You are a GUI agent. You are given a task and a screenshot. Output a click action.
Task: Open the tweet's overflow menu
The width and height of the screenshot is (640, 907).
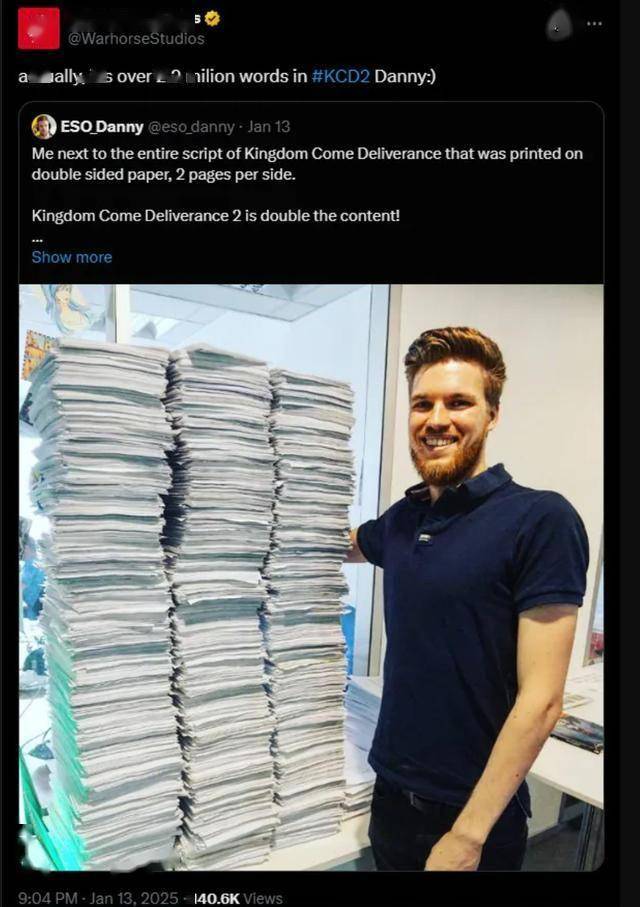click(596, 24)
